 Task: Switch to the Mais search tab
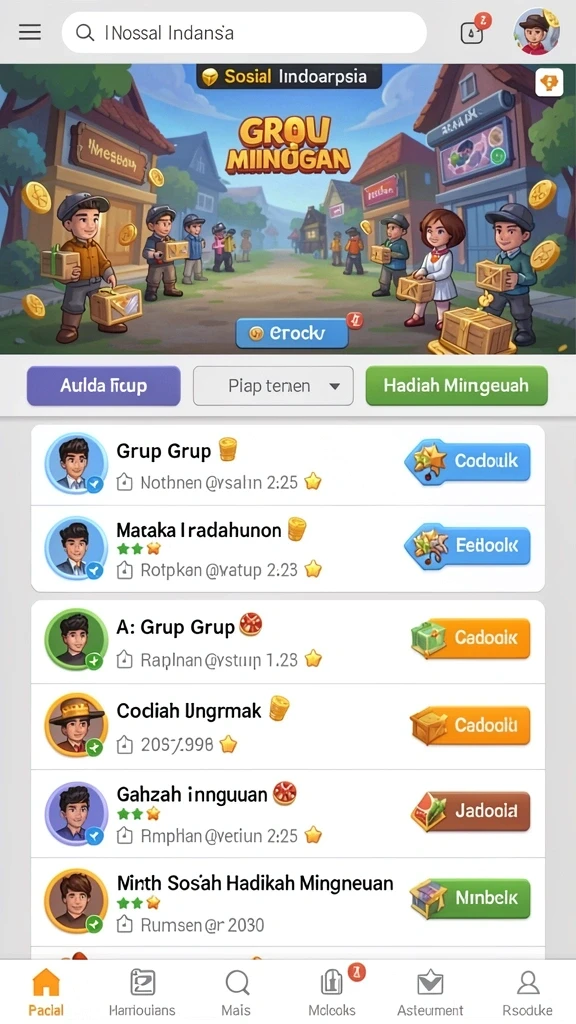236,992
